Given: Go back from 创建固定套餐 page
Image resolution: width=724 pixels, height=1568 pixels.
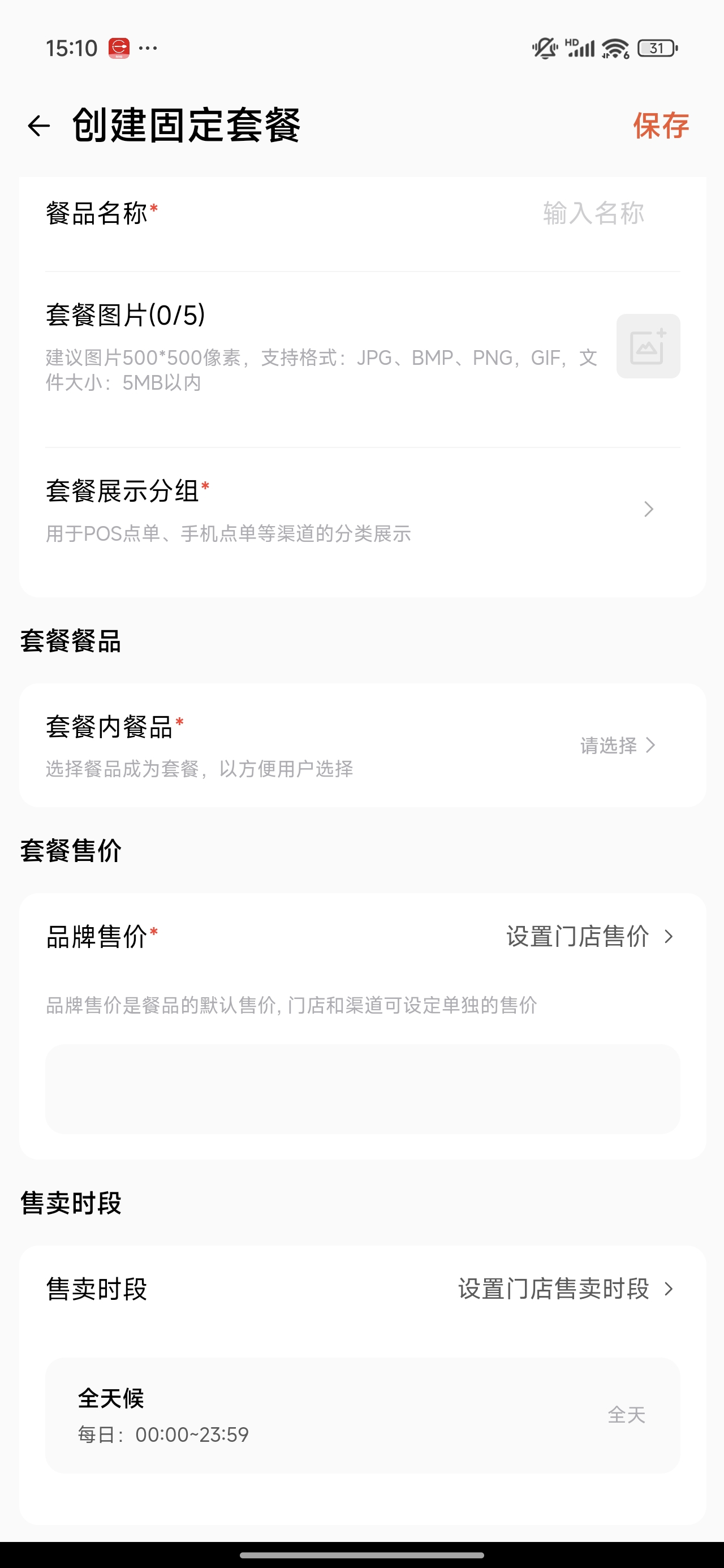Looking at the screenshot, I should coord(39,126).
